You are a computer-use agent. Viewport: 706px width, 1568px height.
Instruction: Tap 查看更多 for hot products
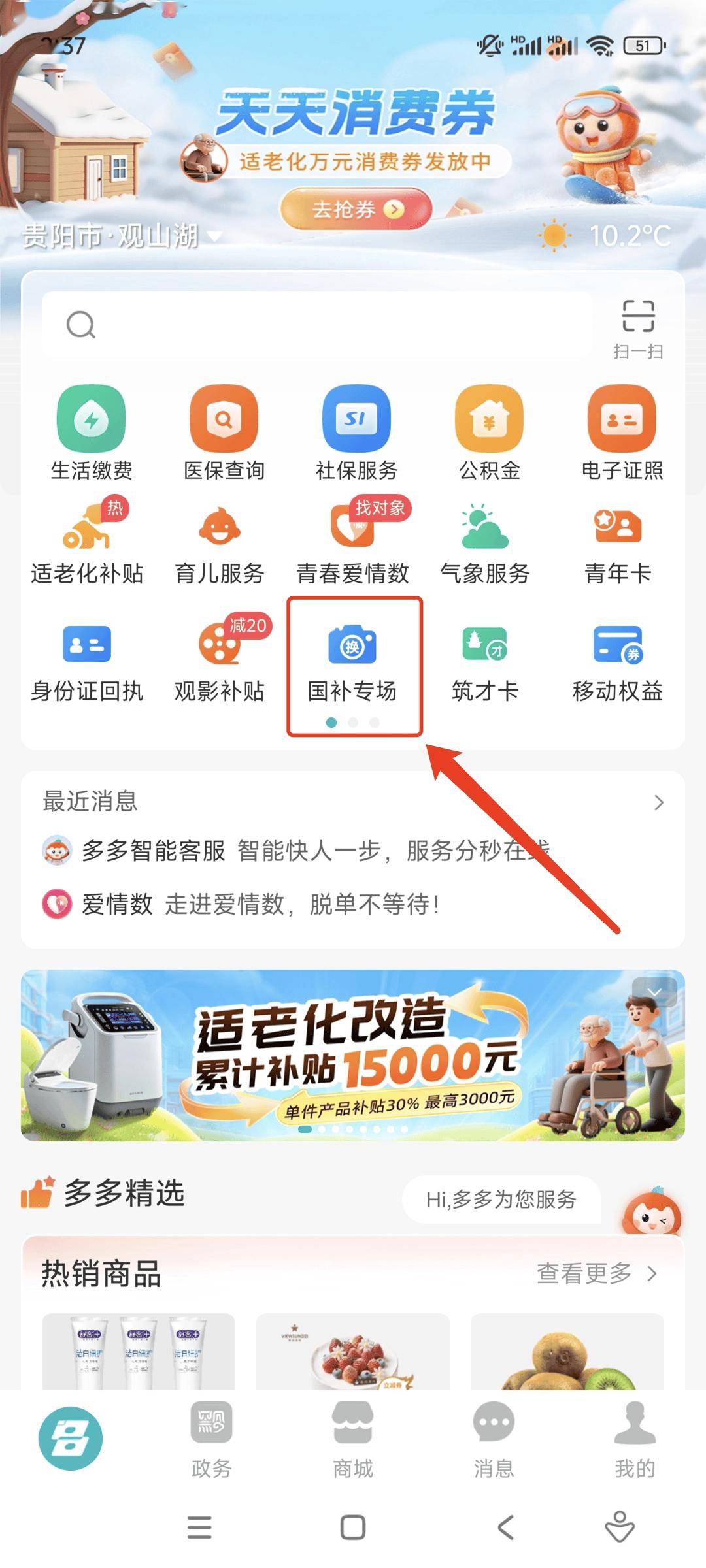click(x=596, y=1273)
